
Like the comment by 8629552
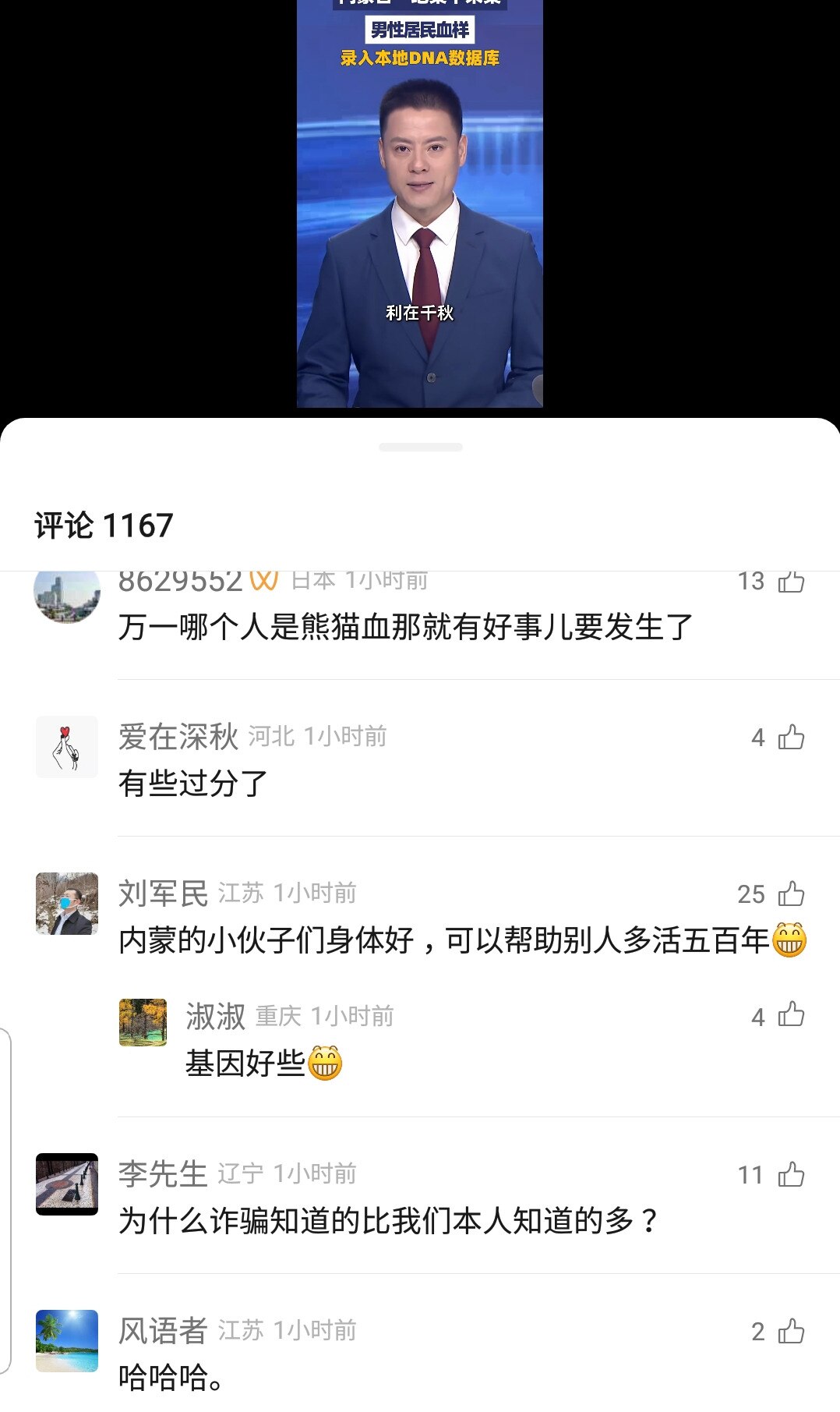click(x=789, y=581)
